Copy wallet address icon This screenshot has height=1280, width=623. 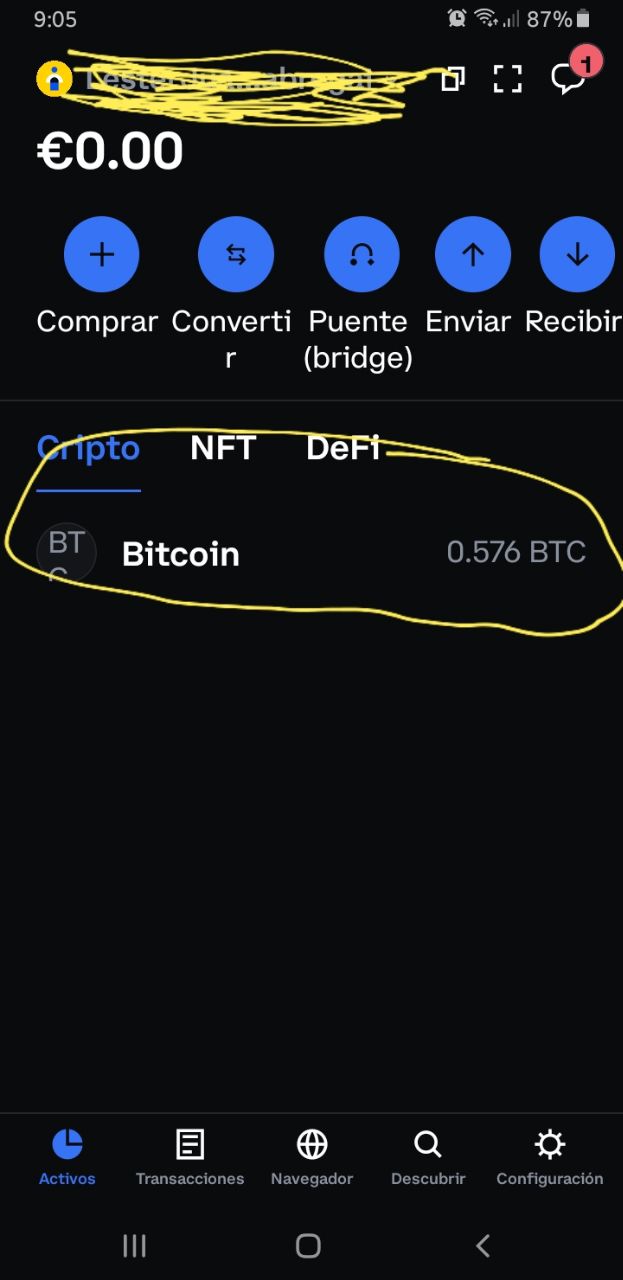pos(453,79)
